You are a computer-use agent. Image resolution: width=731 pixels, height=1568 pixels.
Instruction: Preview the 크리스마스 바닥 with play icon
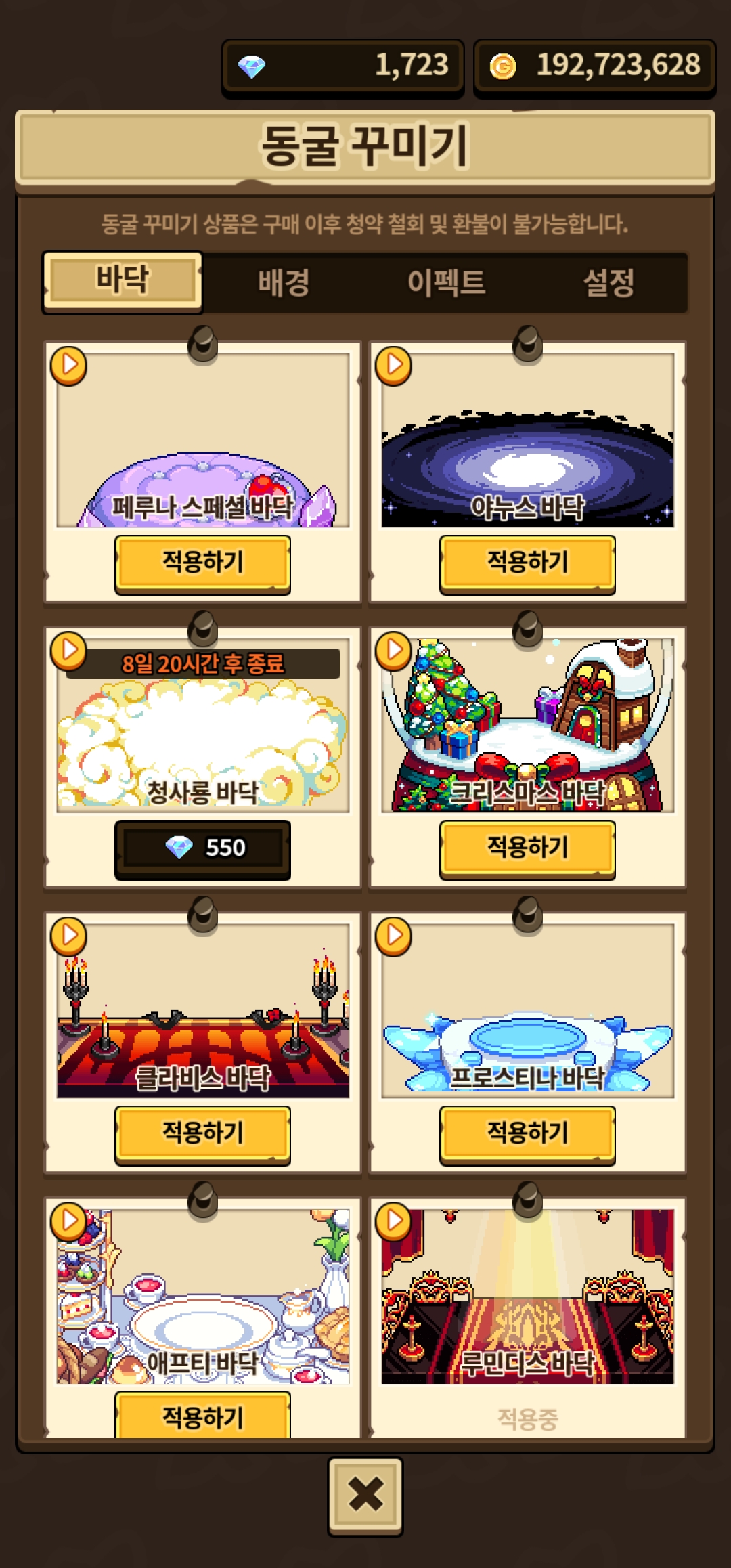(x=394, y=650)
